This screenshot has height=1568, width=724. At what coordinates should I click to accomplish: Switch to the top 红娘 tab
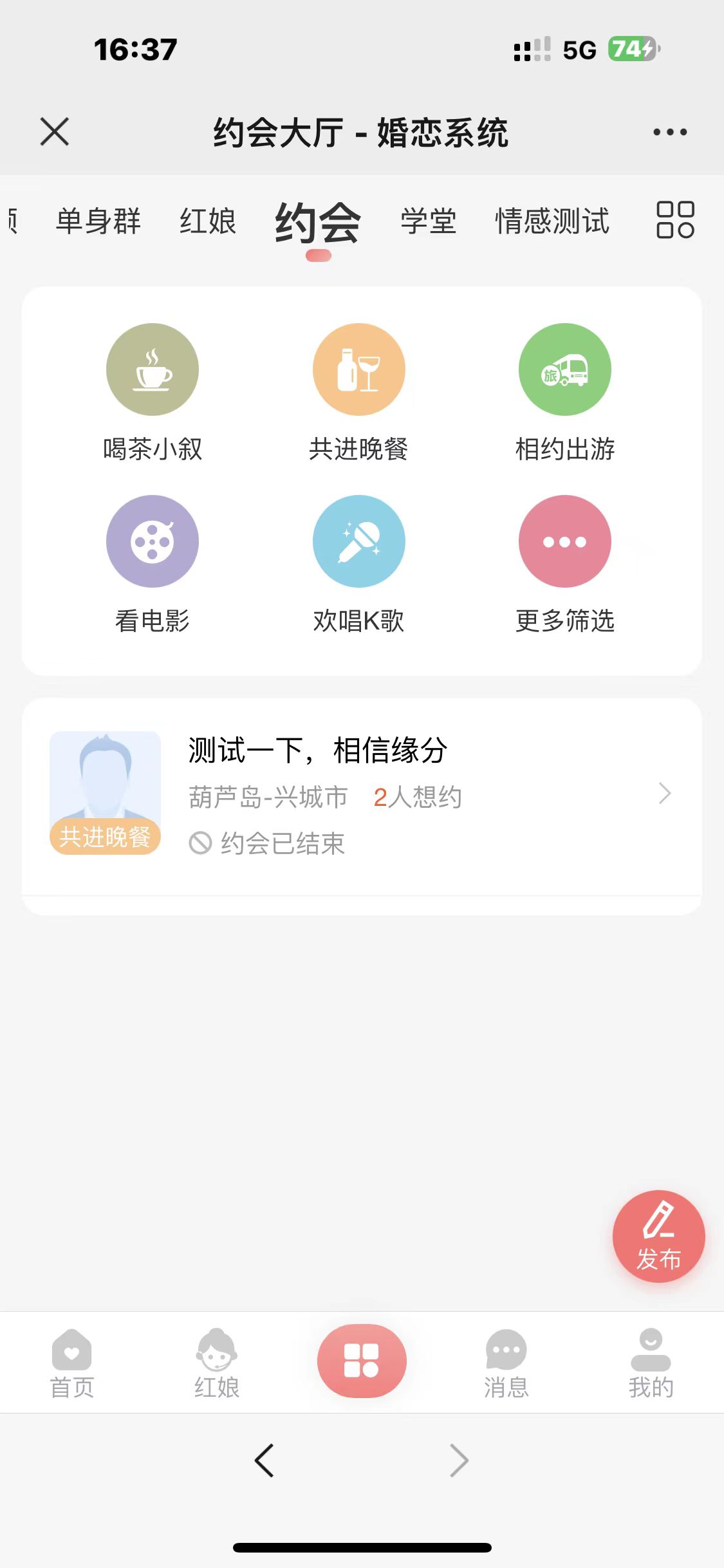click(x=208, y=221)
